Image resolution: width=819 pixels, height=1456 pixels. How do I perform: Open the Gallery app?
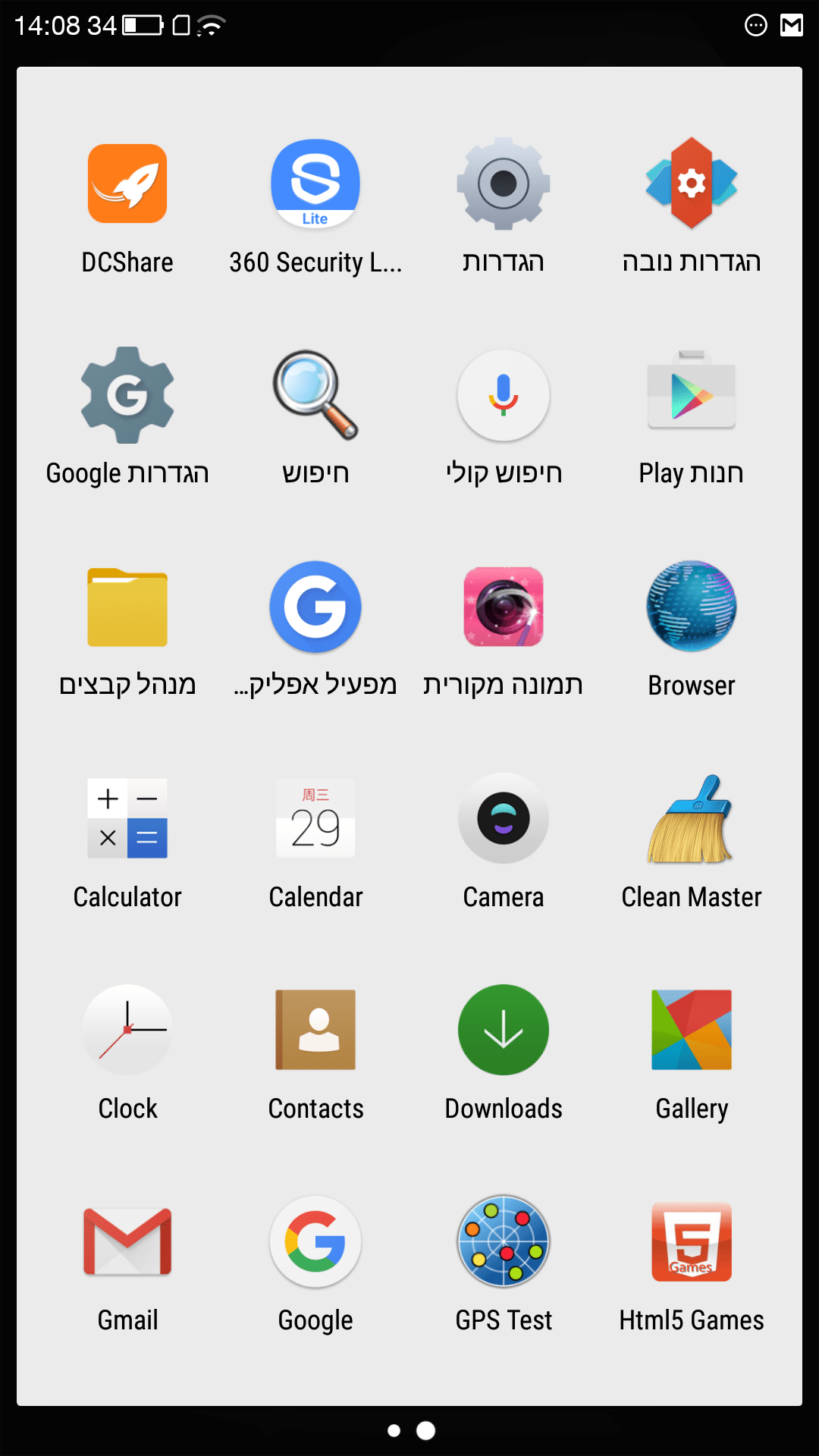692,1030
